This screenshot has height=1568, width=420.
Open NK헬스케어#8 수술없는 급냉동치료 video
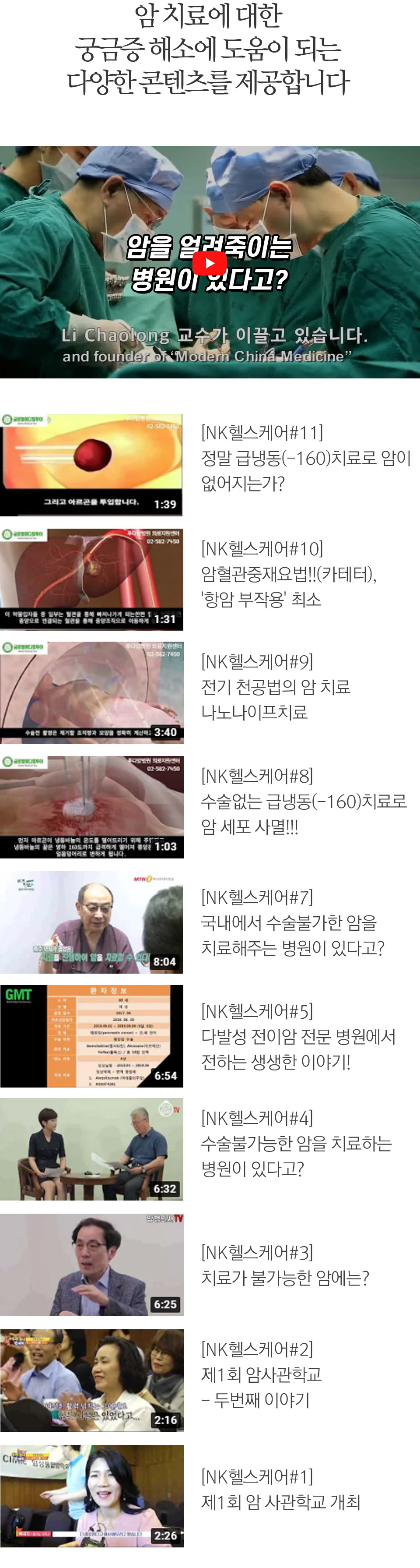pos(91,806)
